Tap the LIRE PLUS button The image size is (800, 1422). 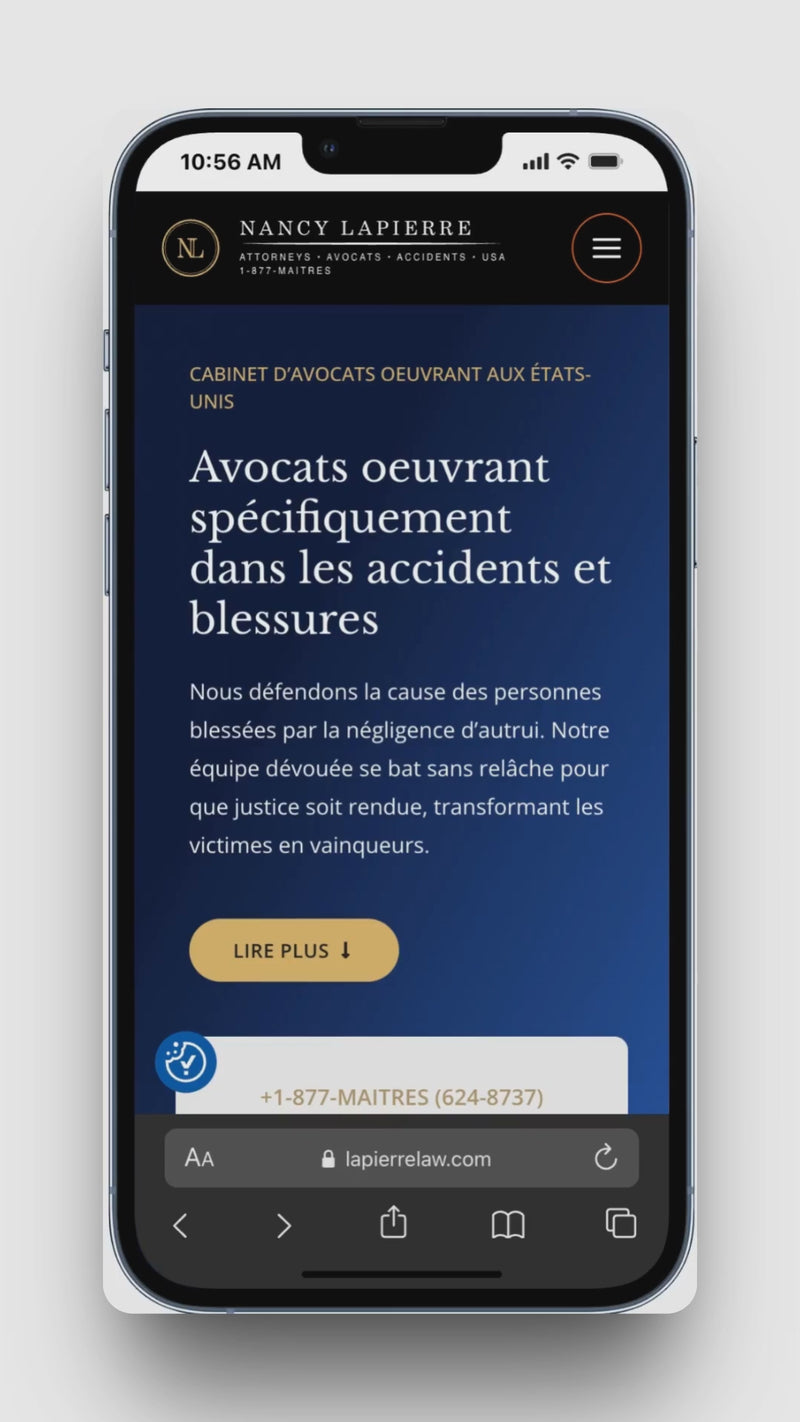tap(293, 950)
